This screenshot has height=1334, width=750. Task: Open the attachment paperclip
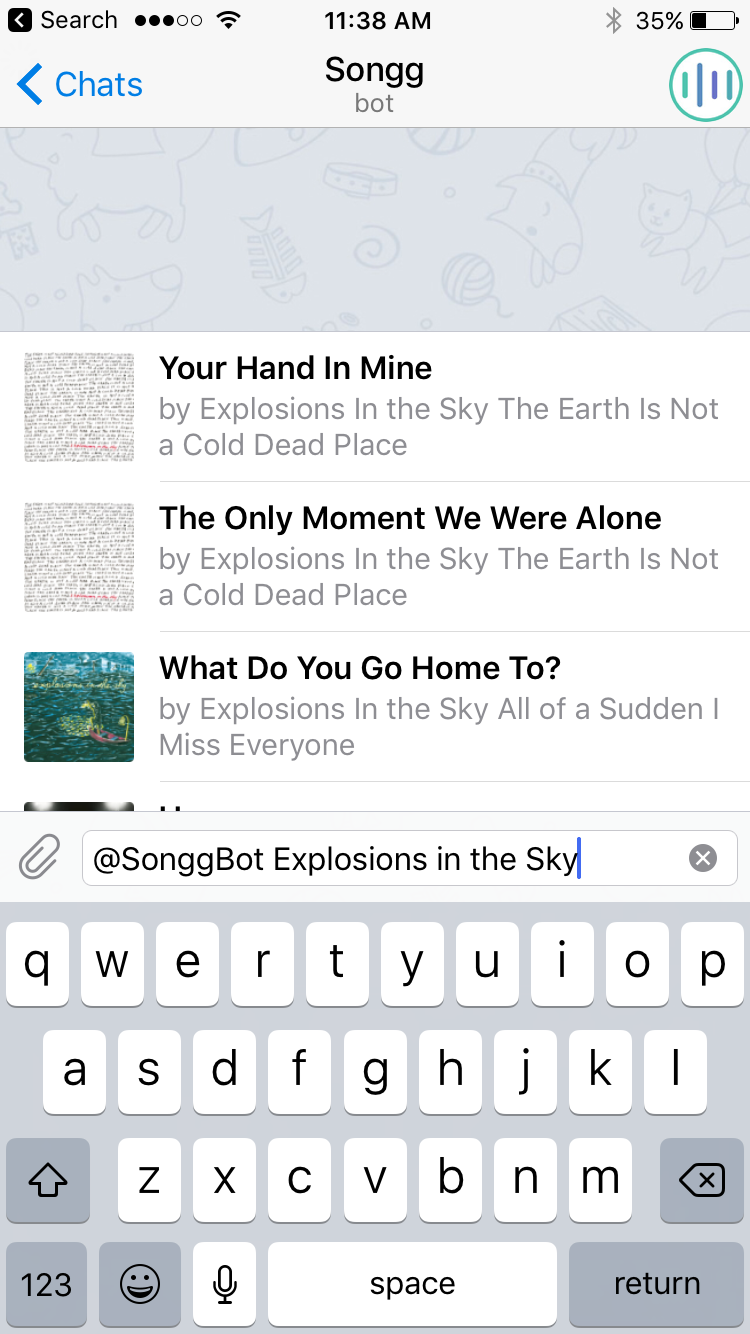[x=40, y=858]
